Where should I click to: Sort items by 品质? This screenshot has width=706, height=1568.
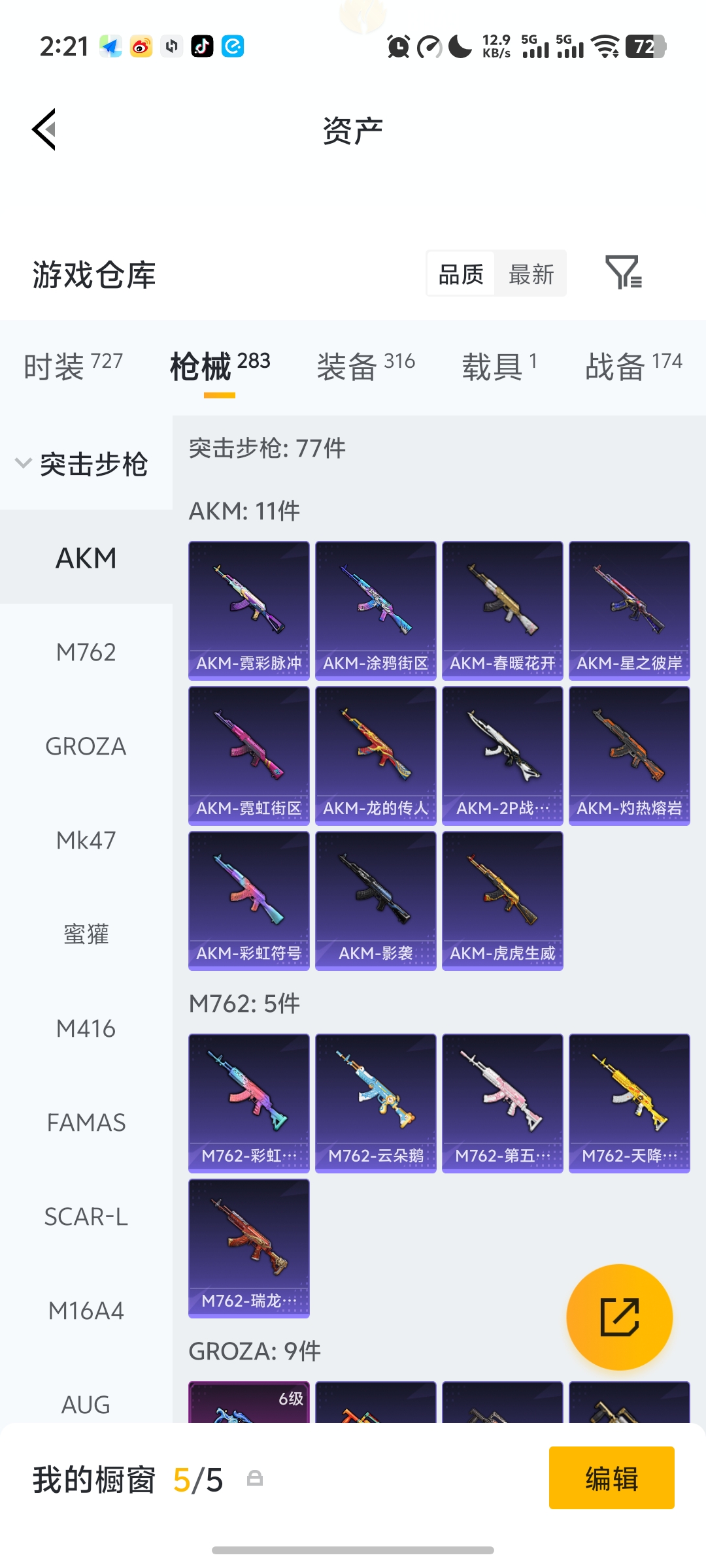pyautogui.click(x=461, y=274)
